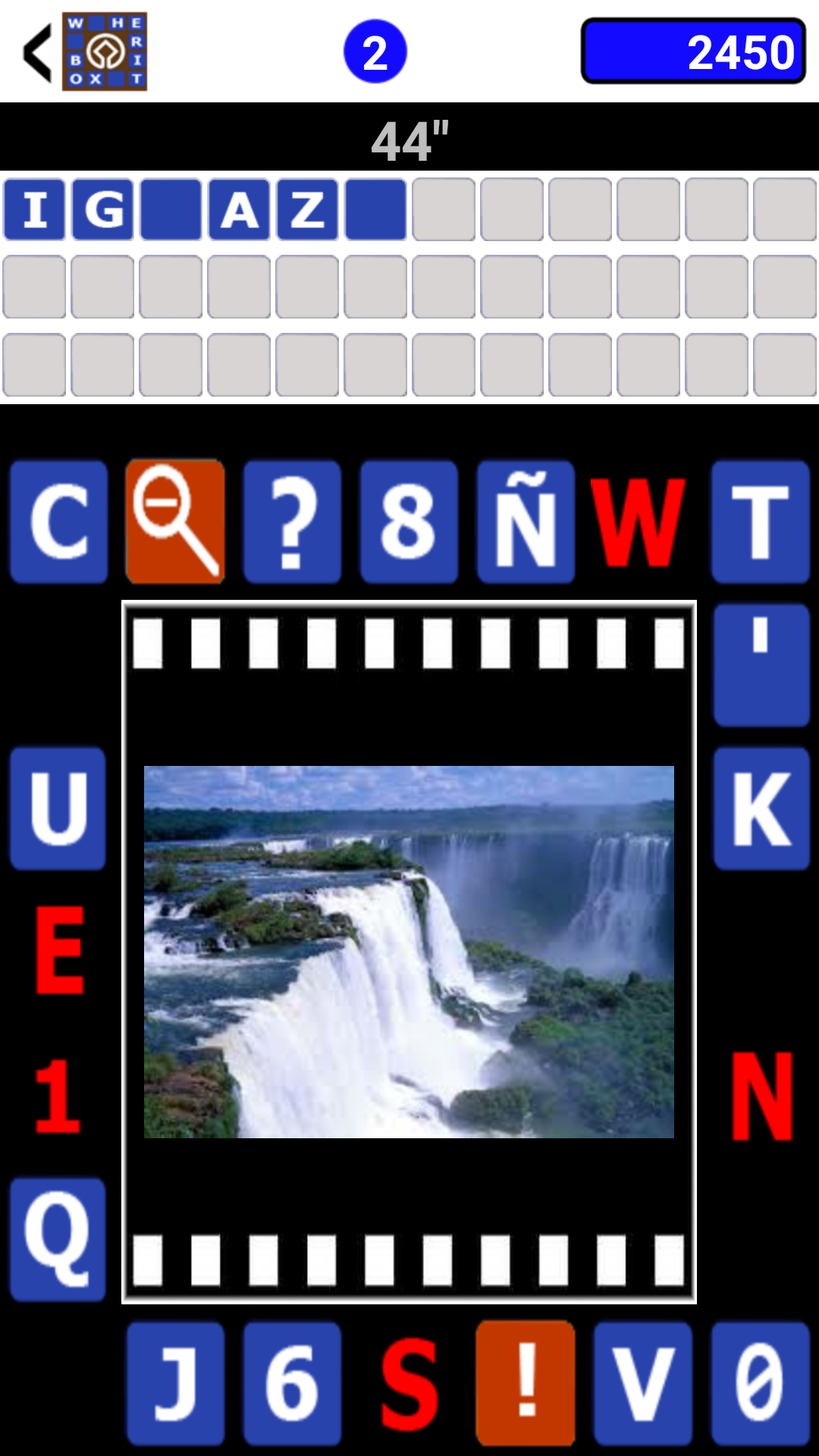Select the letter T tile
Screen dimensions: 819x1456
pos(761,522)
